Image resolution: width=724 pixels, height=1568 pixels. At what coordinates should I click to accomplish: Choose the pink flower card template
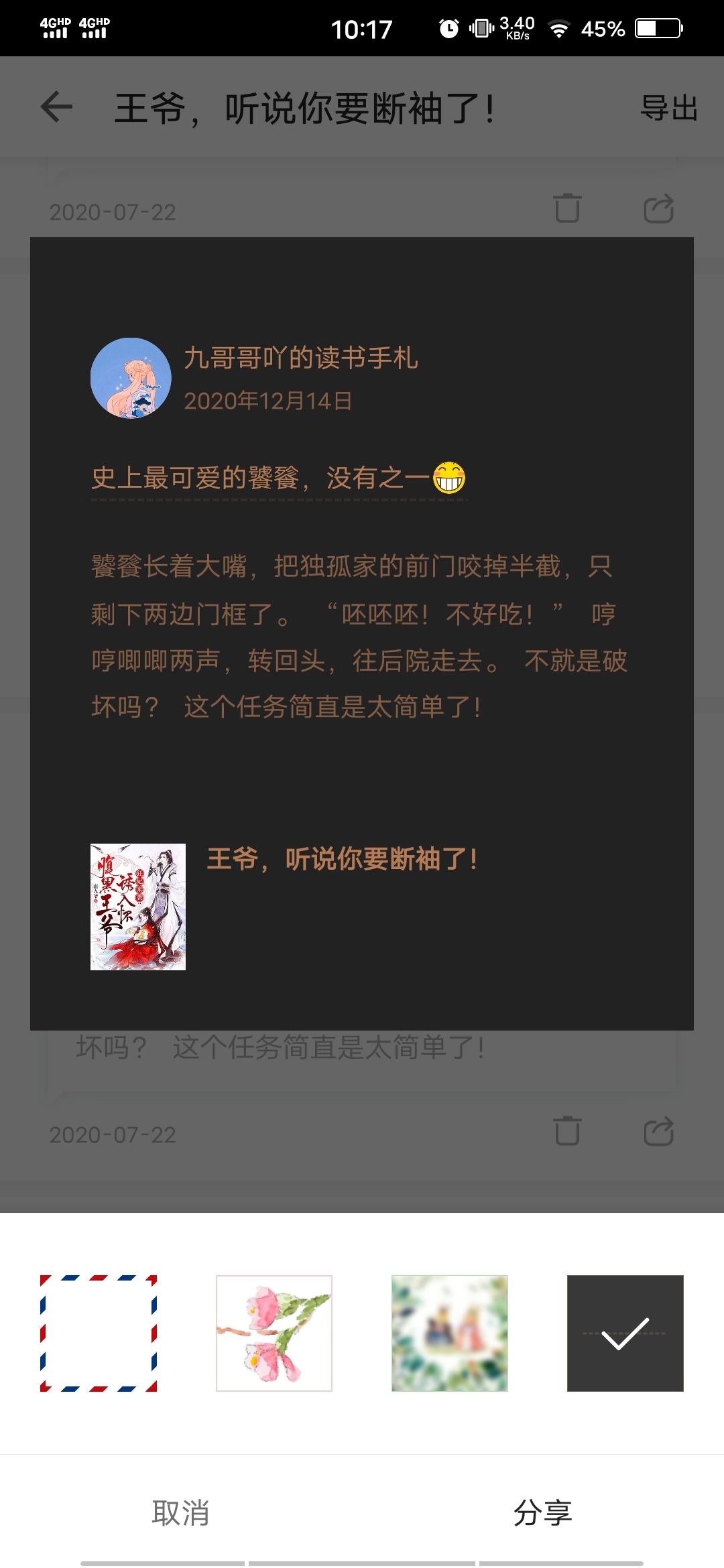[x=274, y=1333]
